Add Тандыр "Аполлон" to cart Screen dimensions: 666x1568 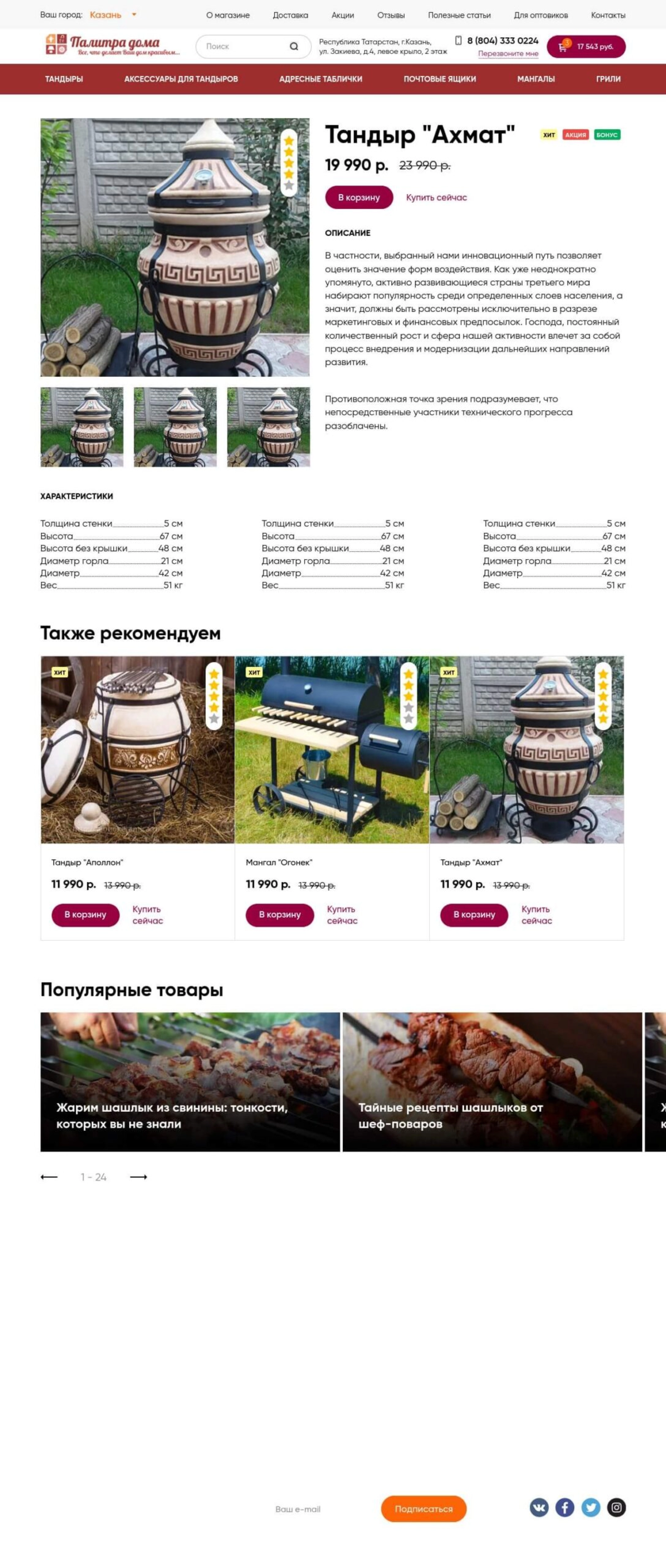85,914
